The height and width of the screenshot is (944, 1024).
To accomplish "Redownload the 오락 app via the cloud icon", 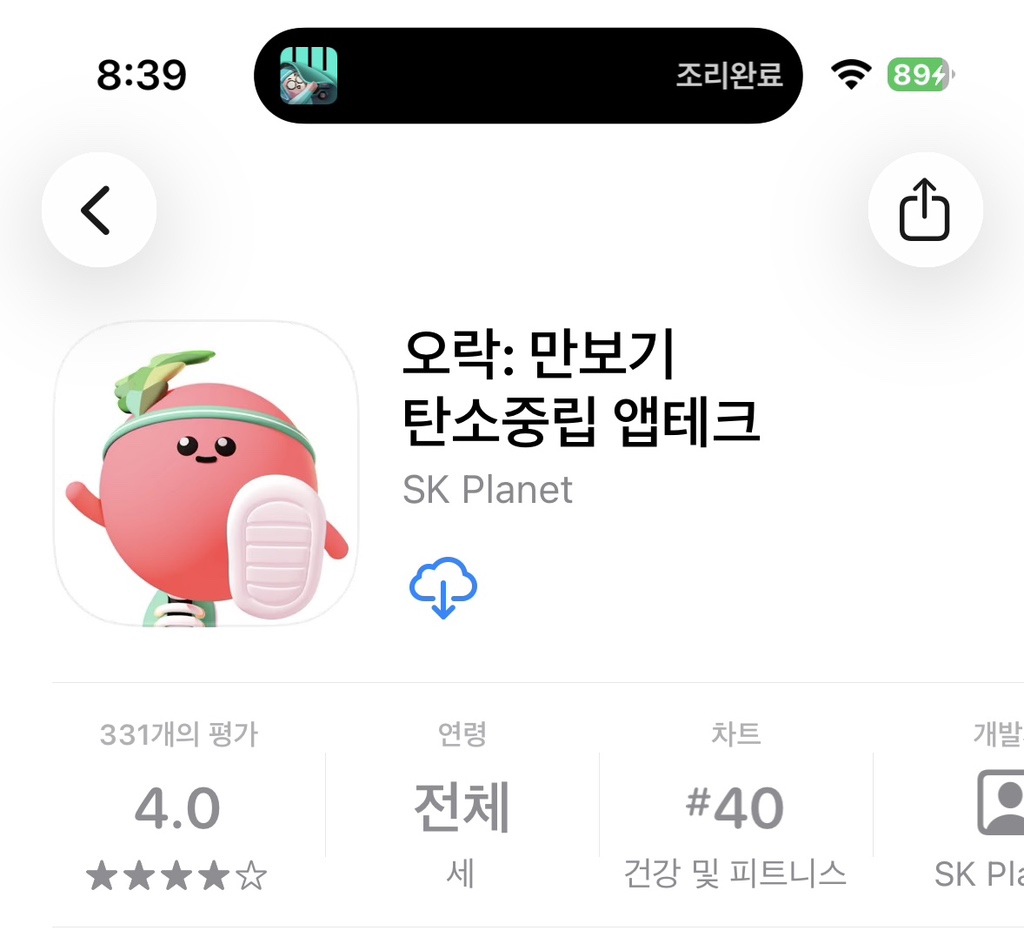I will tap(443, 588).
